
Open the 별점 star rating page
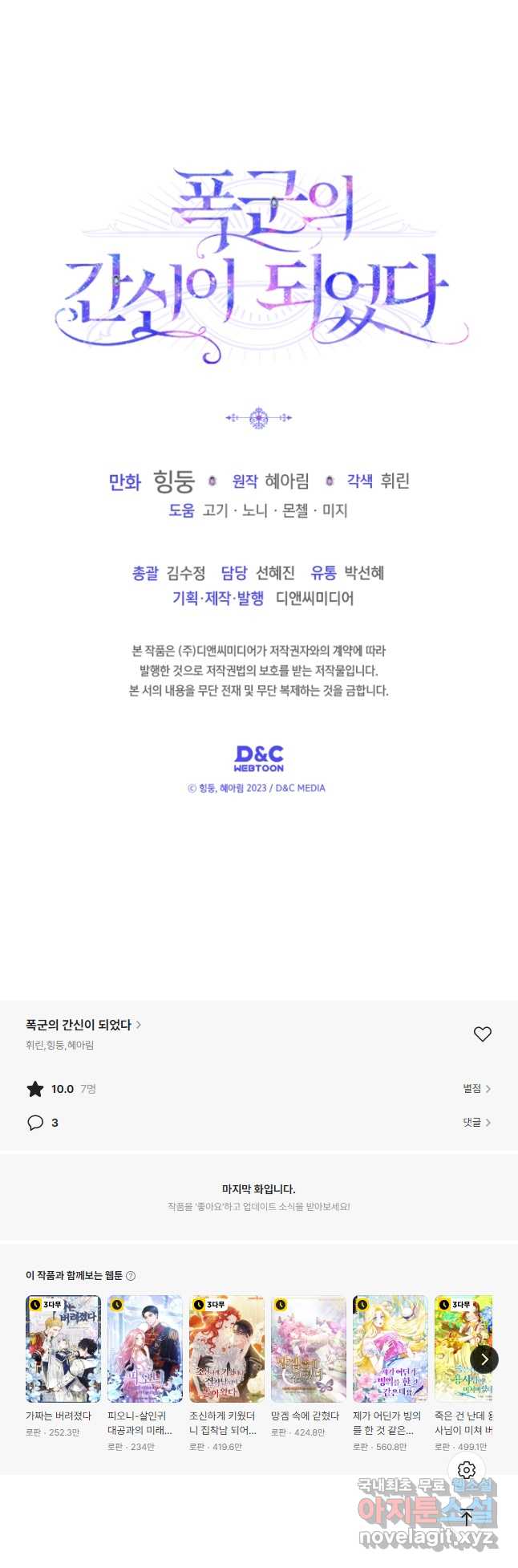(x=476, y=1089)
